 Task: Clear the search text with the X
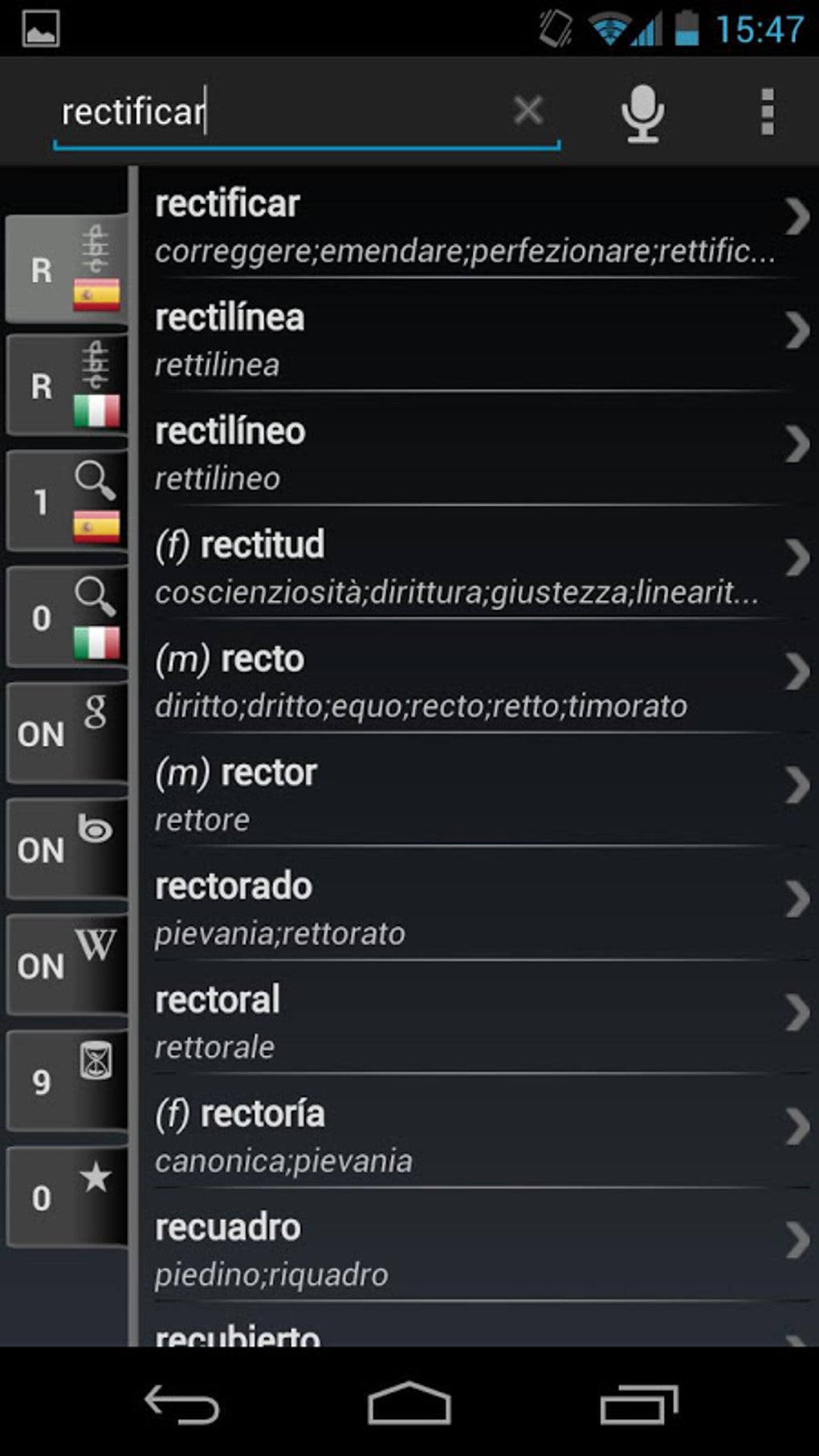528,111
